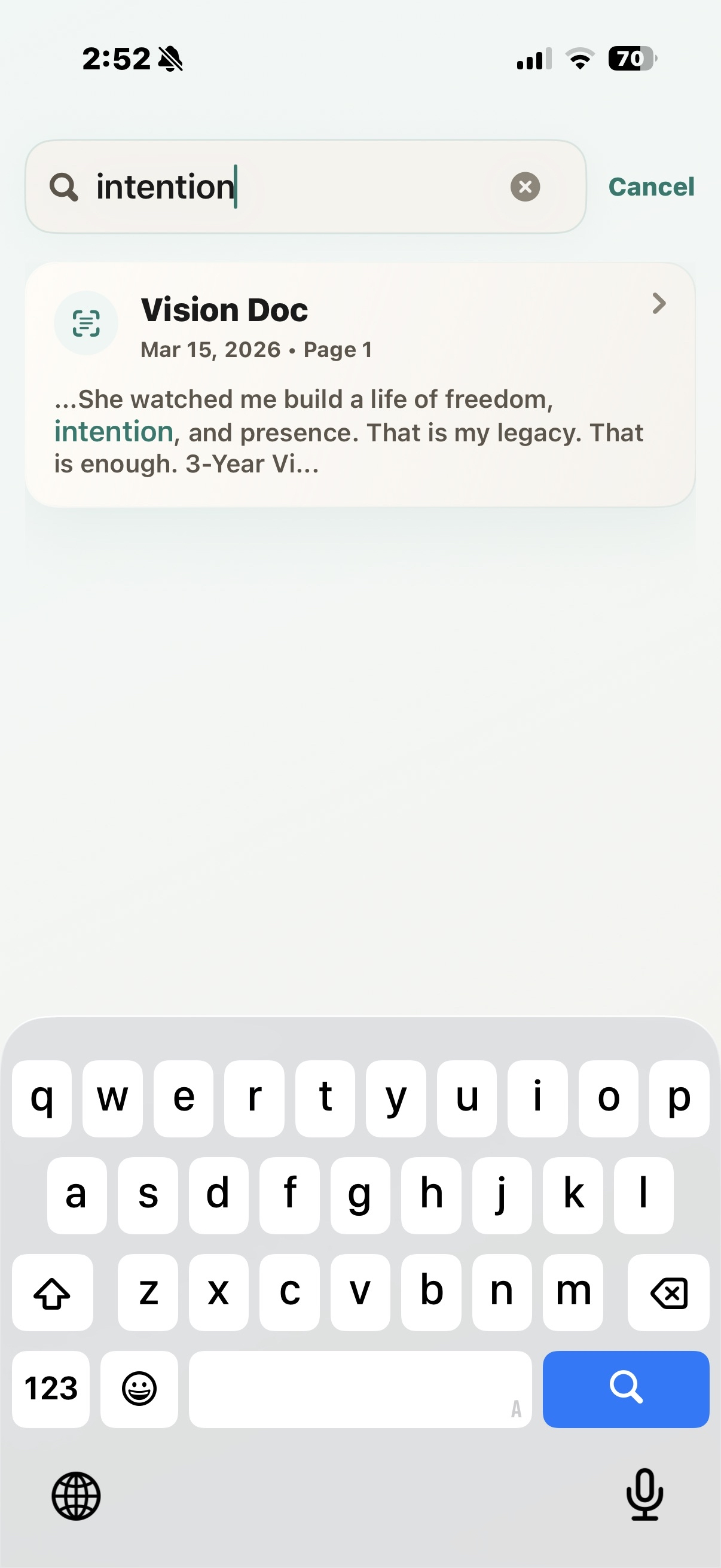Switch keyboard language with globe key
The width and height of the screenshot is (721, 1568).
76,1496
